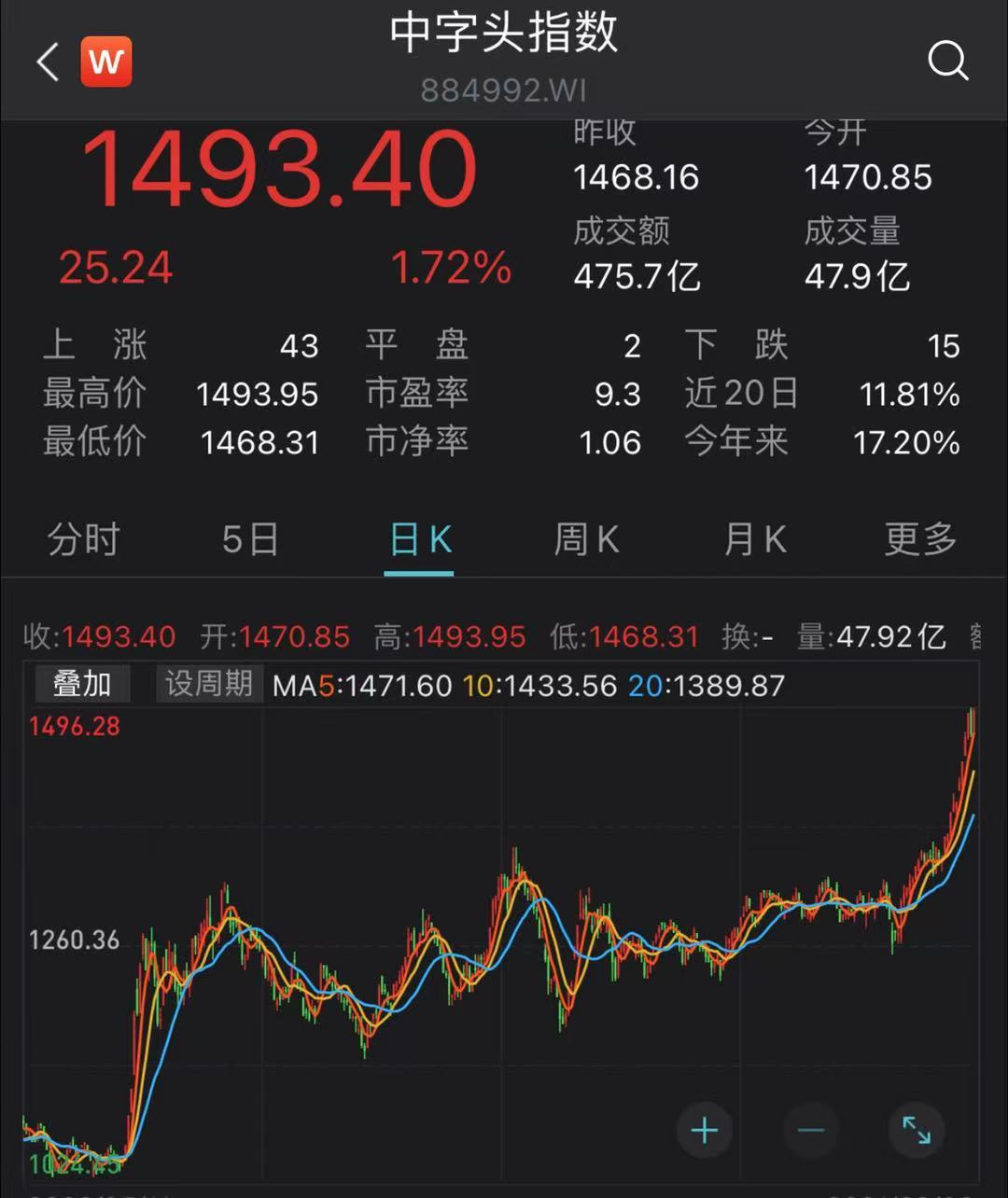Click the Wind (W) app logo icon
The height and width of the screenshot is (1198, 1008).
point(105,61)
